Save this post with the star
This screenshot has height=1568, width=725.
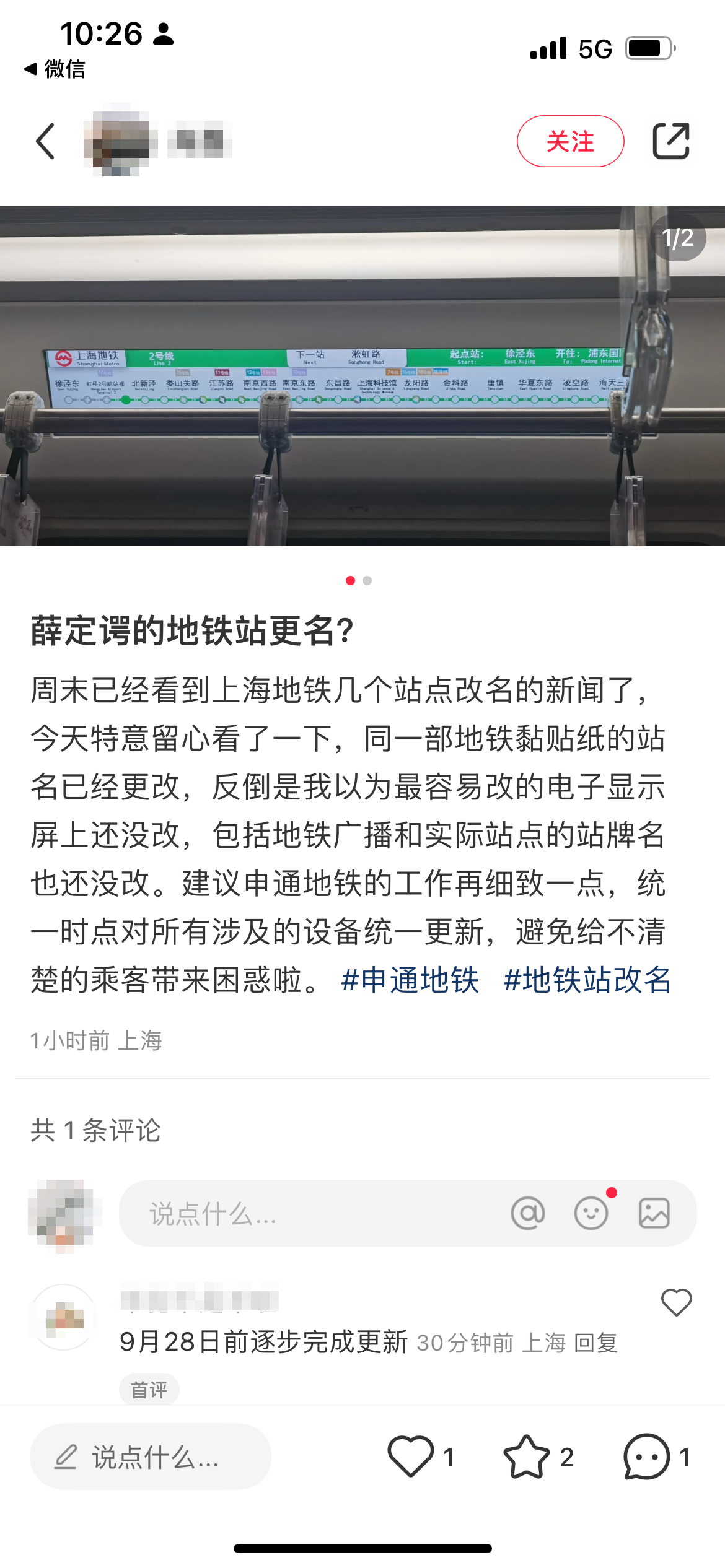pos(527,1457)
